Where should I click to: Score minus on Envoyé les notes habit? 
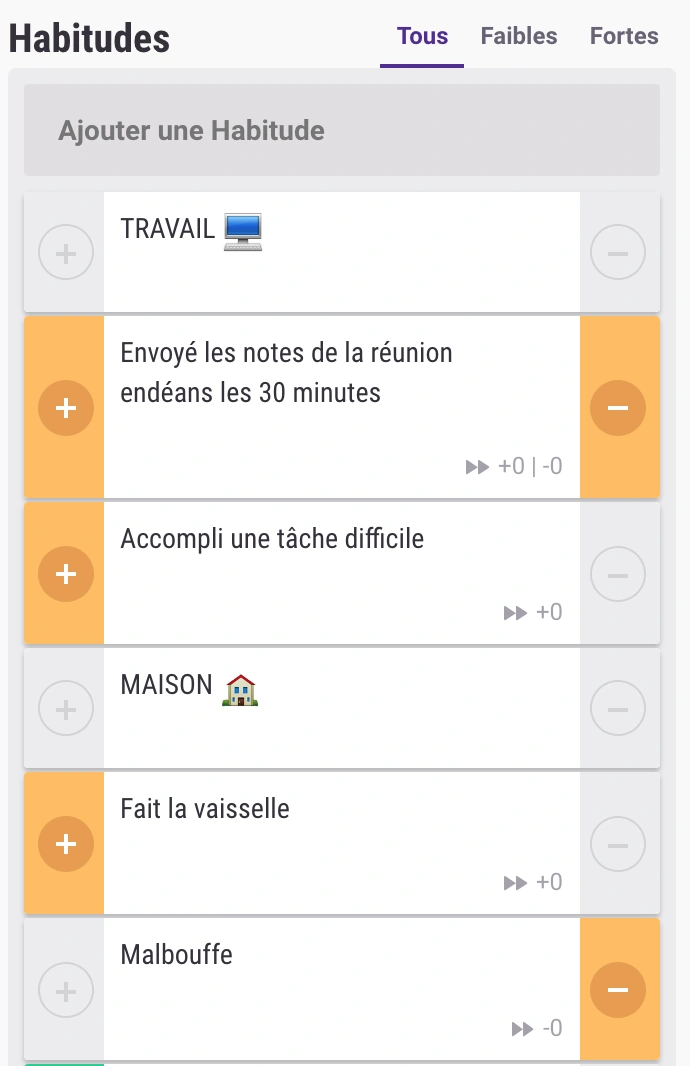click(618, 408)
